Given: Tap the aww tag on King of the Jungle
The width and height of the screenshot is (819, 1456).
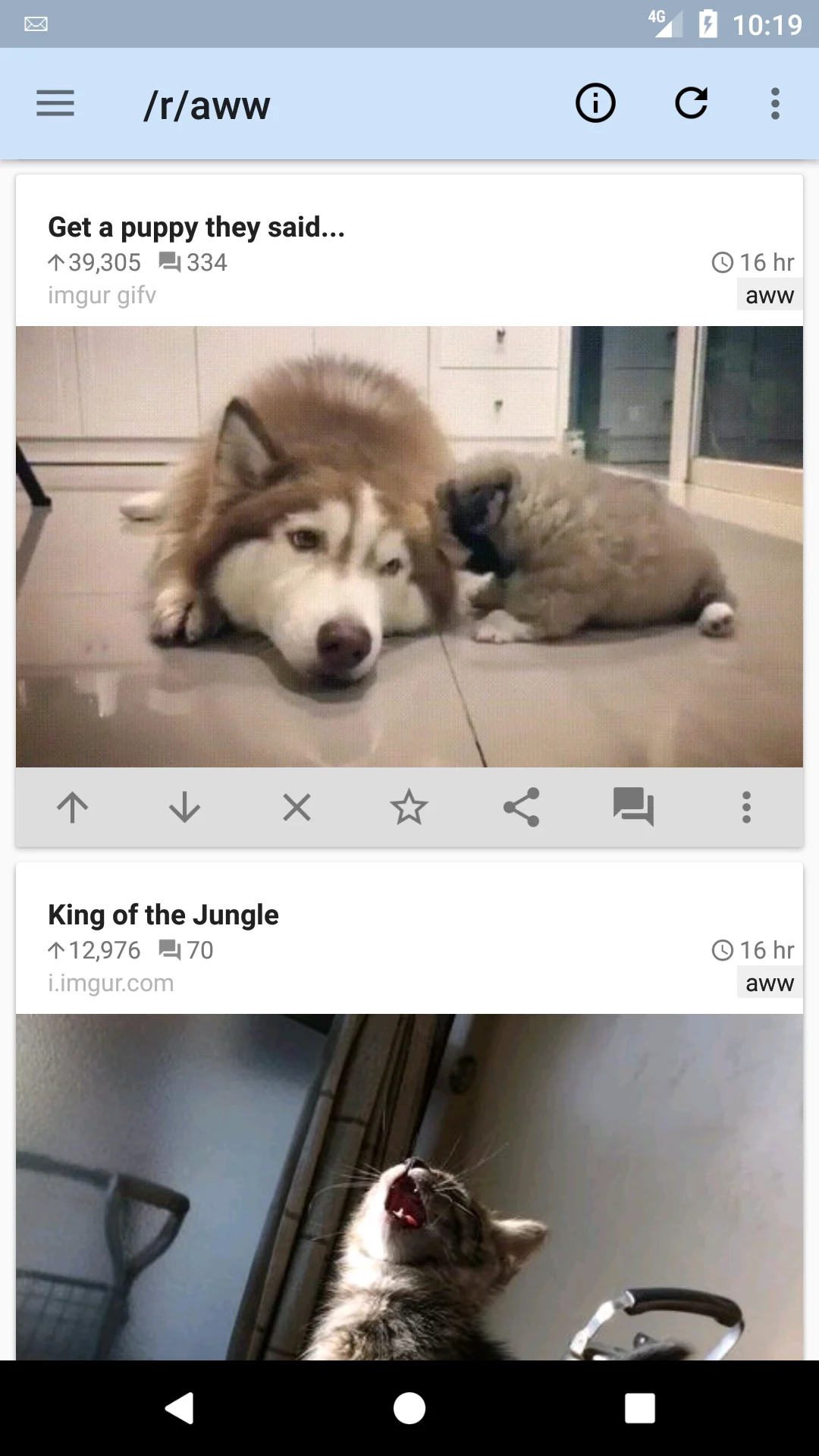Looking at the screenshot, I should 769,984.
